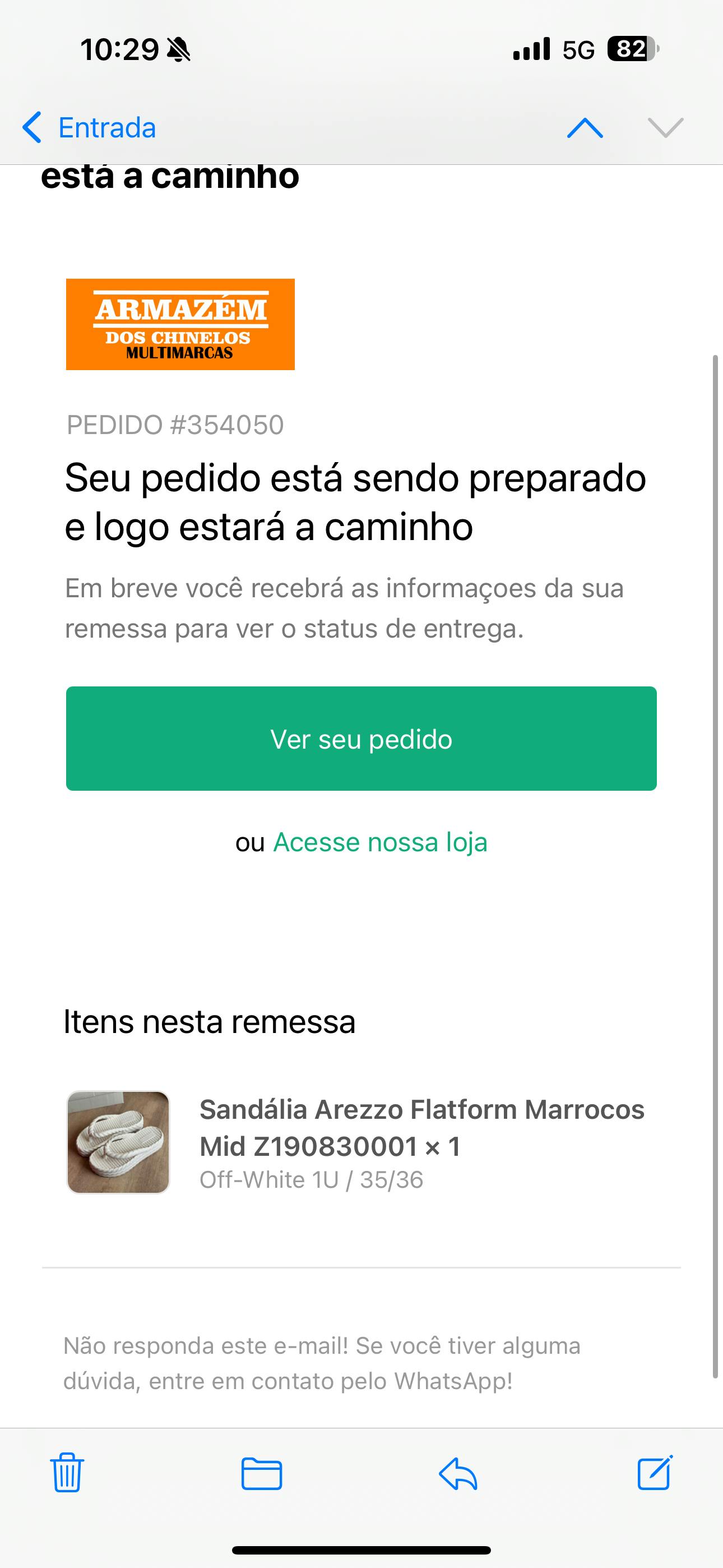Open the reply arrow options
The image size is (723, 1568).
tap(458, 1473)
